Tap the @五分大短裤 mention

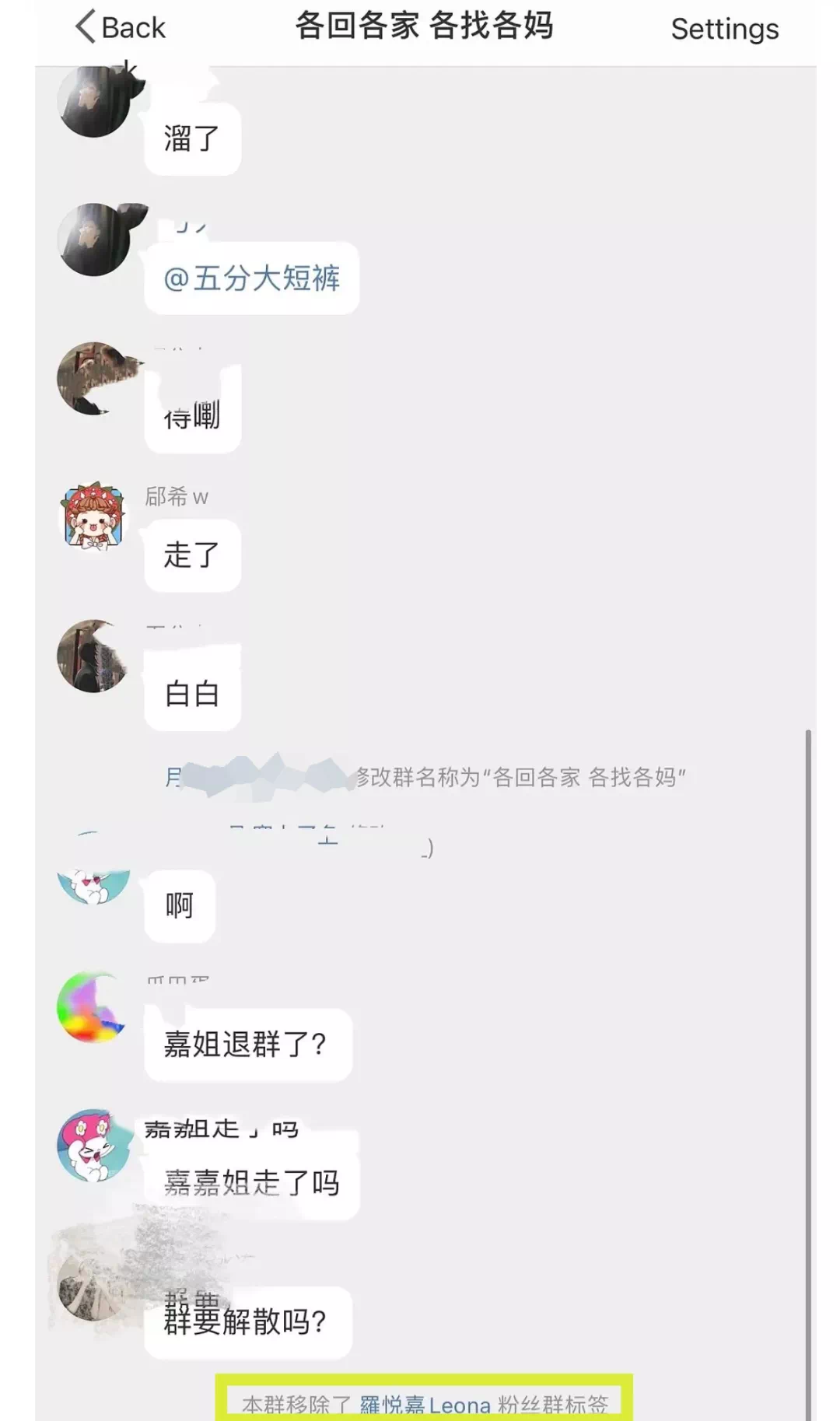[252, 278]
